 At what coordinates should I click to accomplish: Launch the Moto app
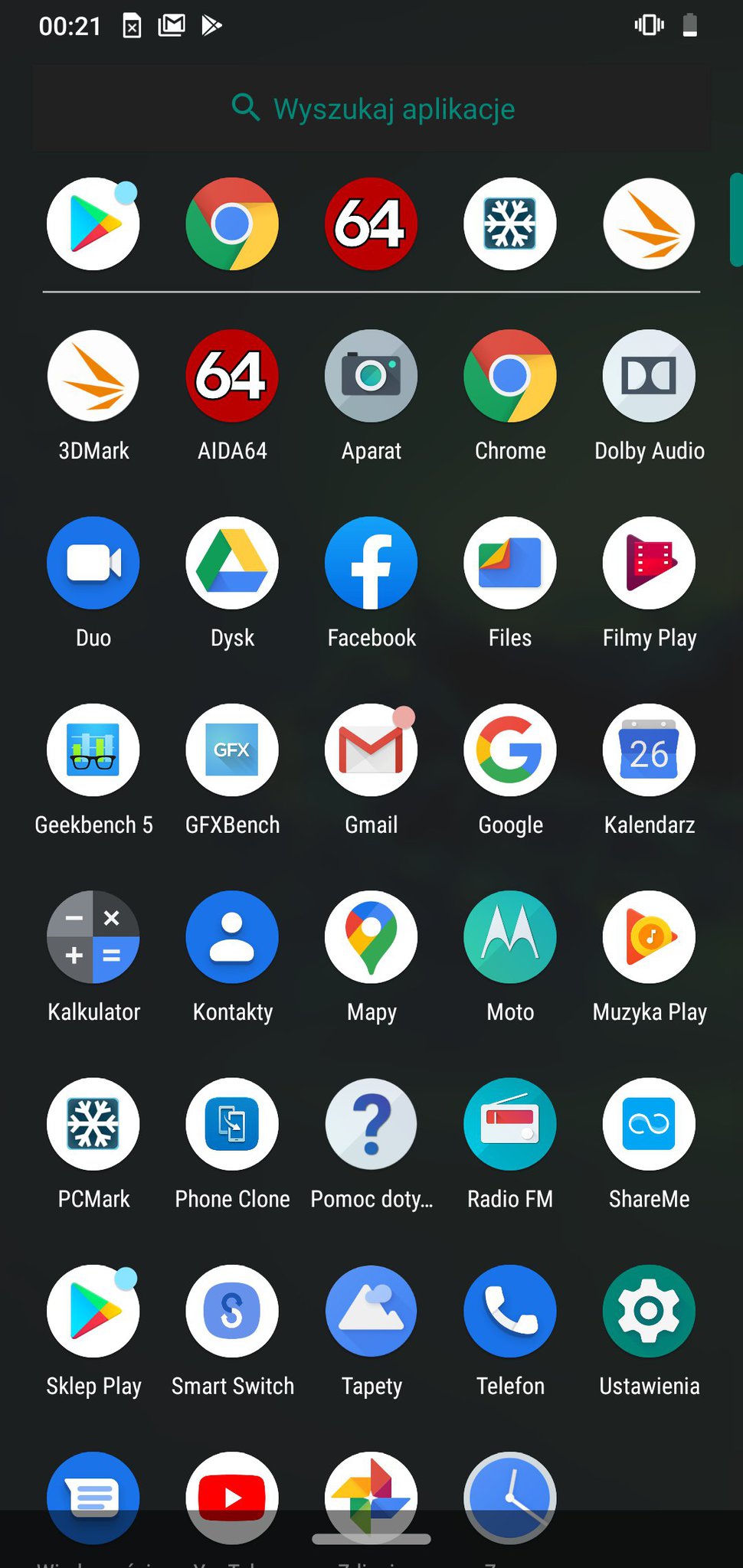coord(510,937)
